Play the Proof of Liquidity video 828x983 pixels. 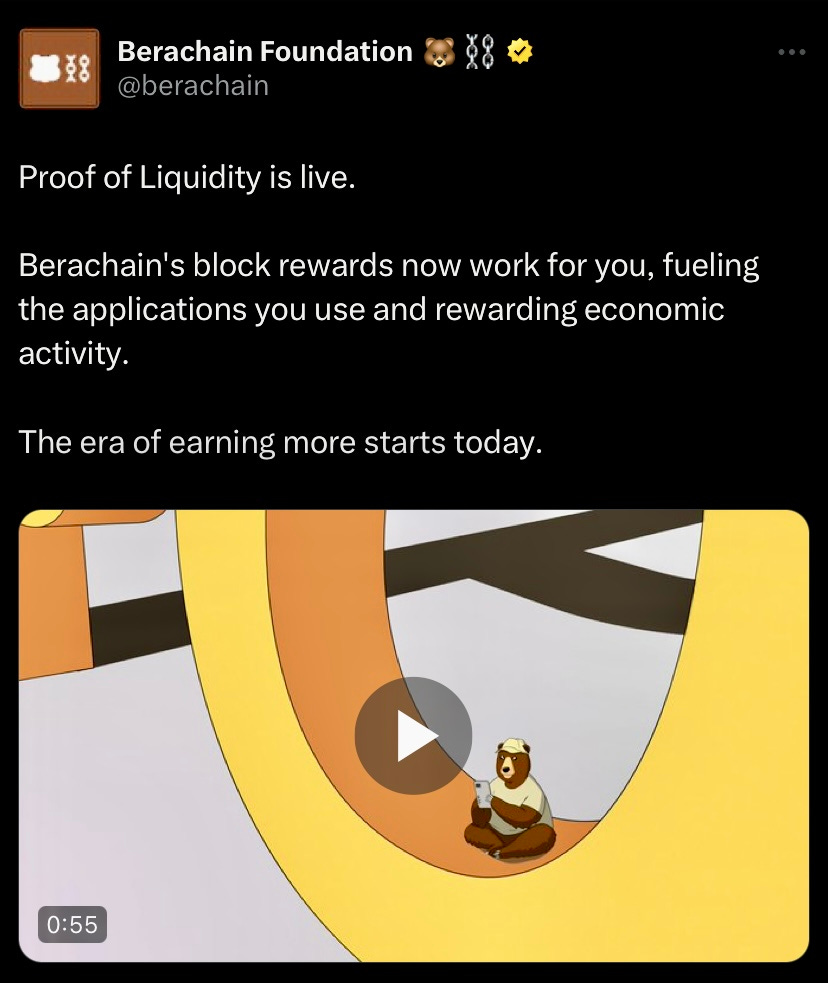413,736
